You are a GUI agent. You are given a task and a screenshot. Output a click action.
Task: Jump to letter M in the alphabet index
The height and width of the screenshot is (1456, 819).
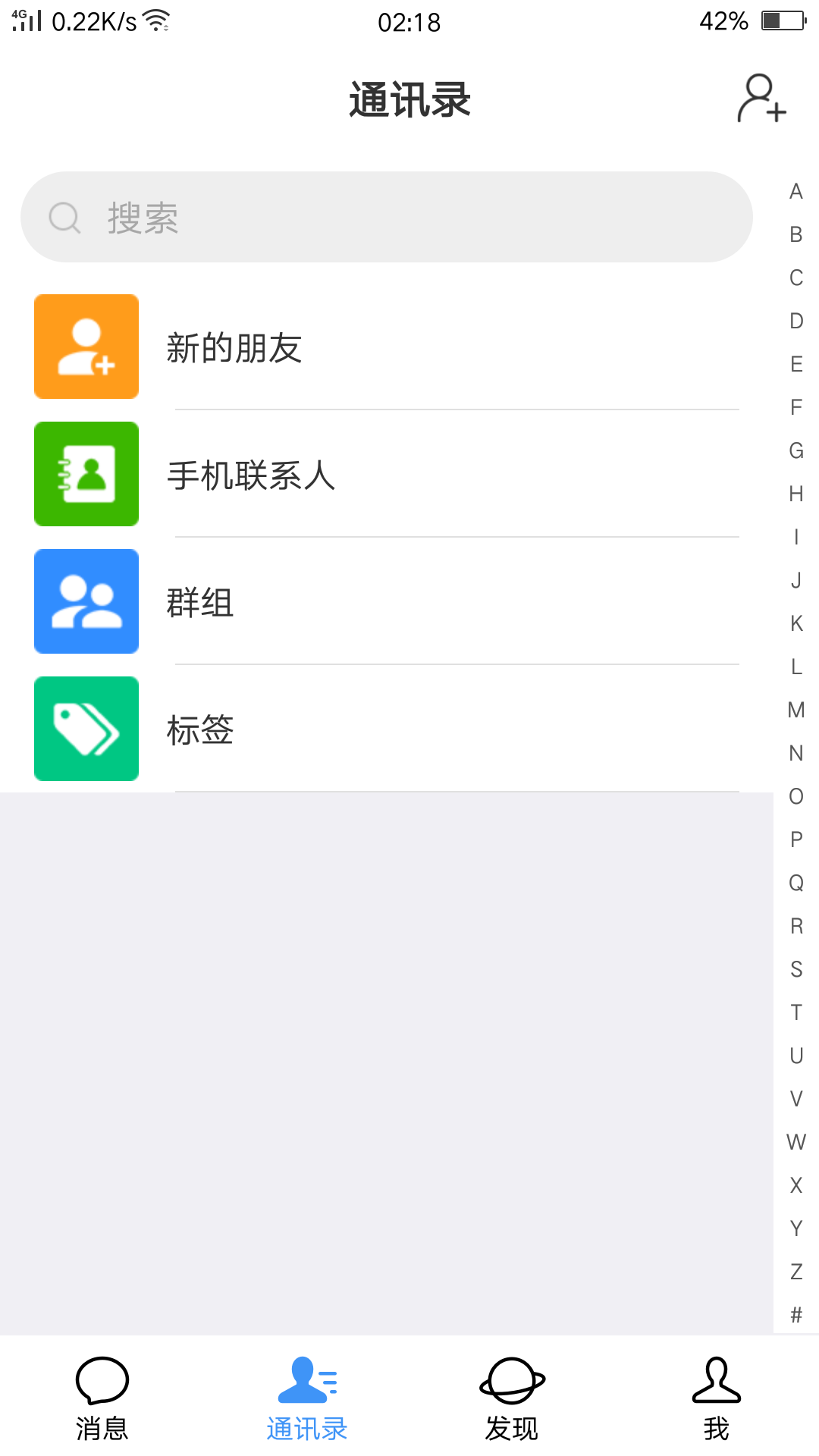click(x=795, y=709)
